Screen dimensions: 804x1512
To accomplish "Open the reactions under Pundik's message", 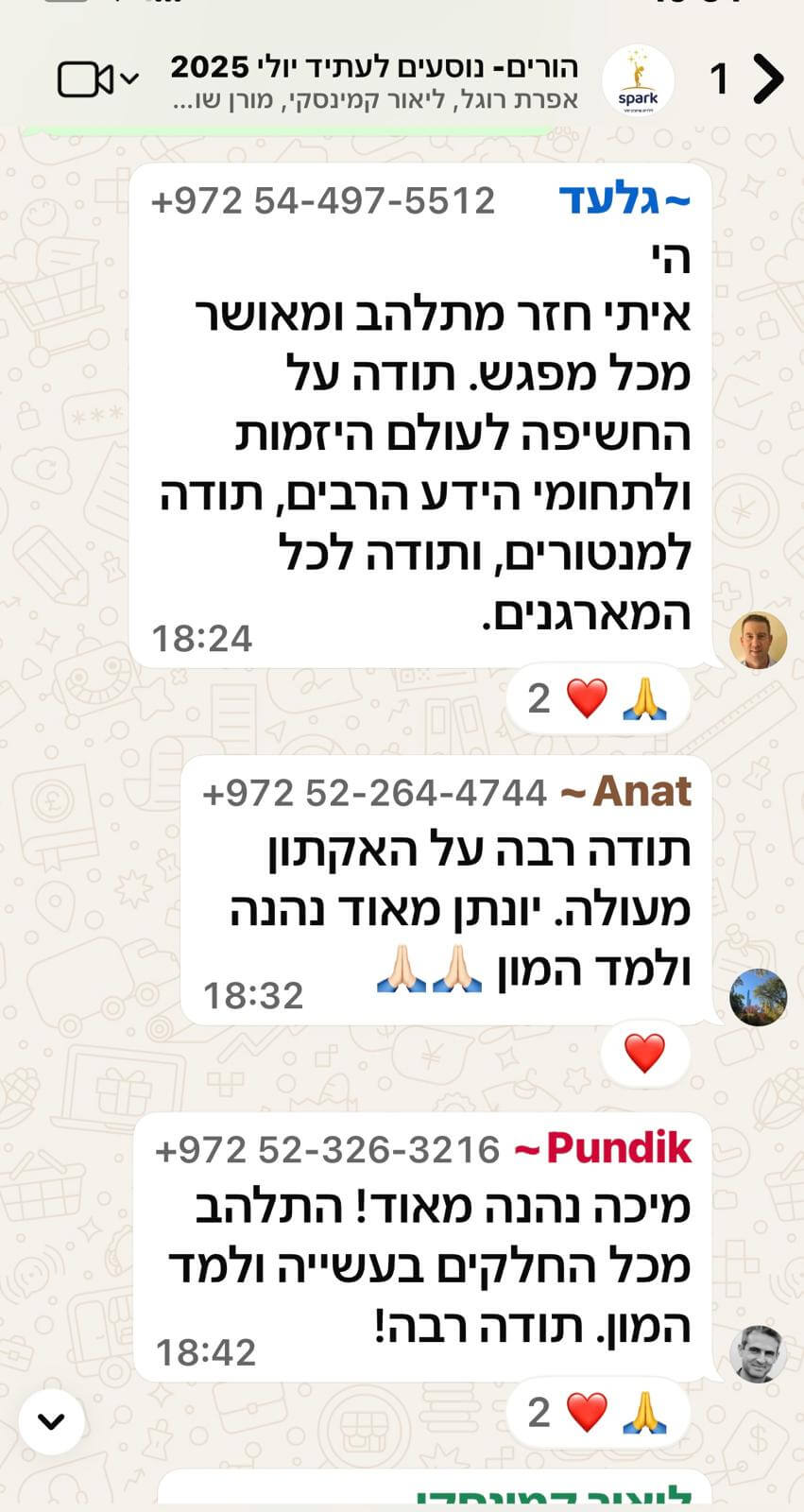I will point(597,1413).
